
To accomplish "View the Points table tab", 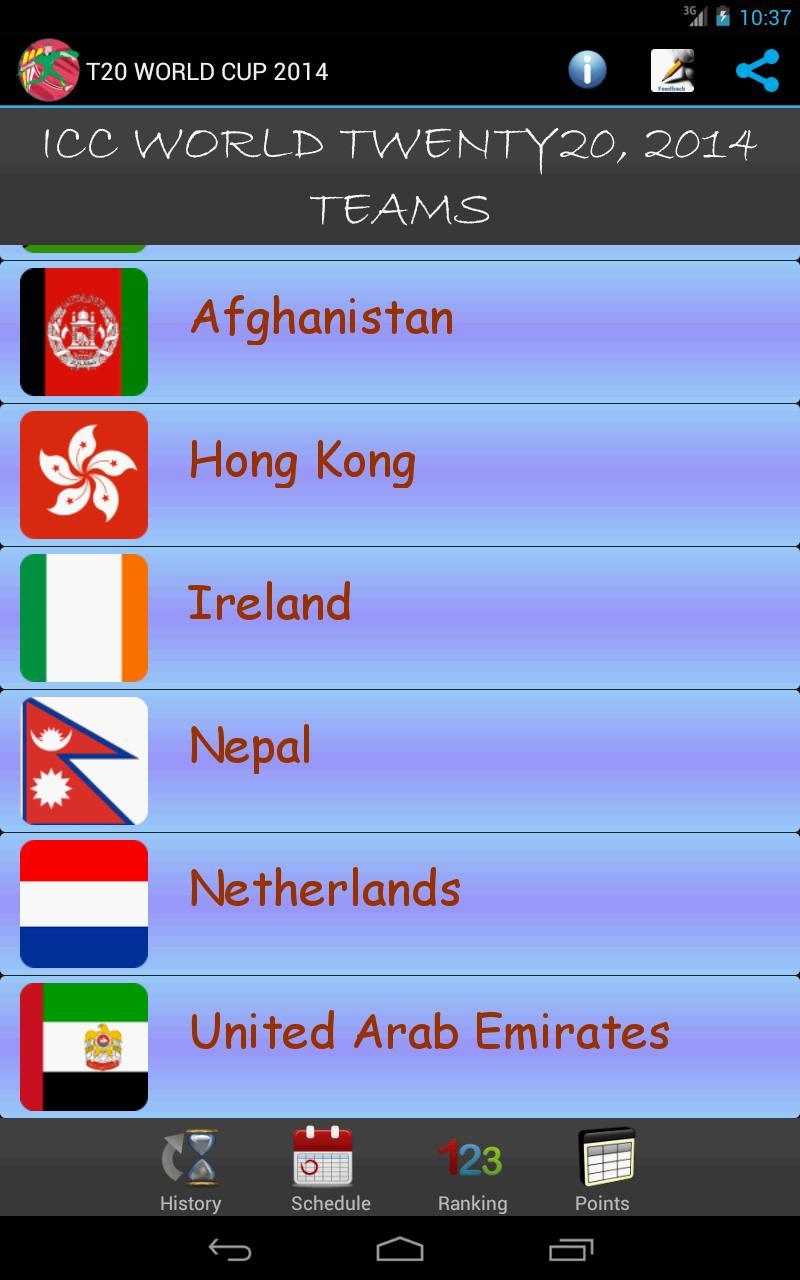I will point(603,1169).
